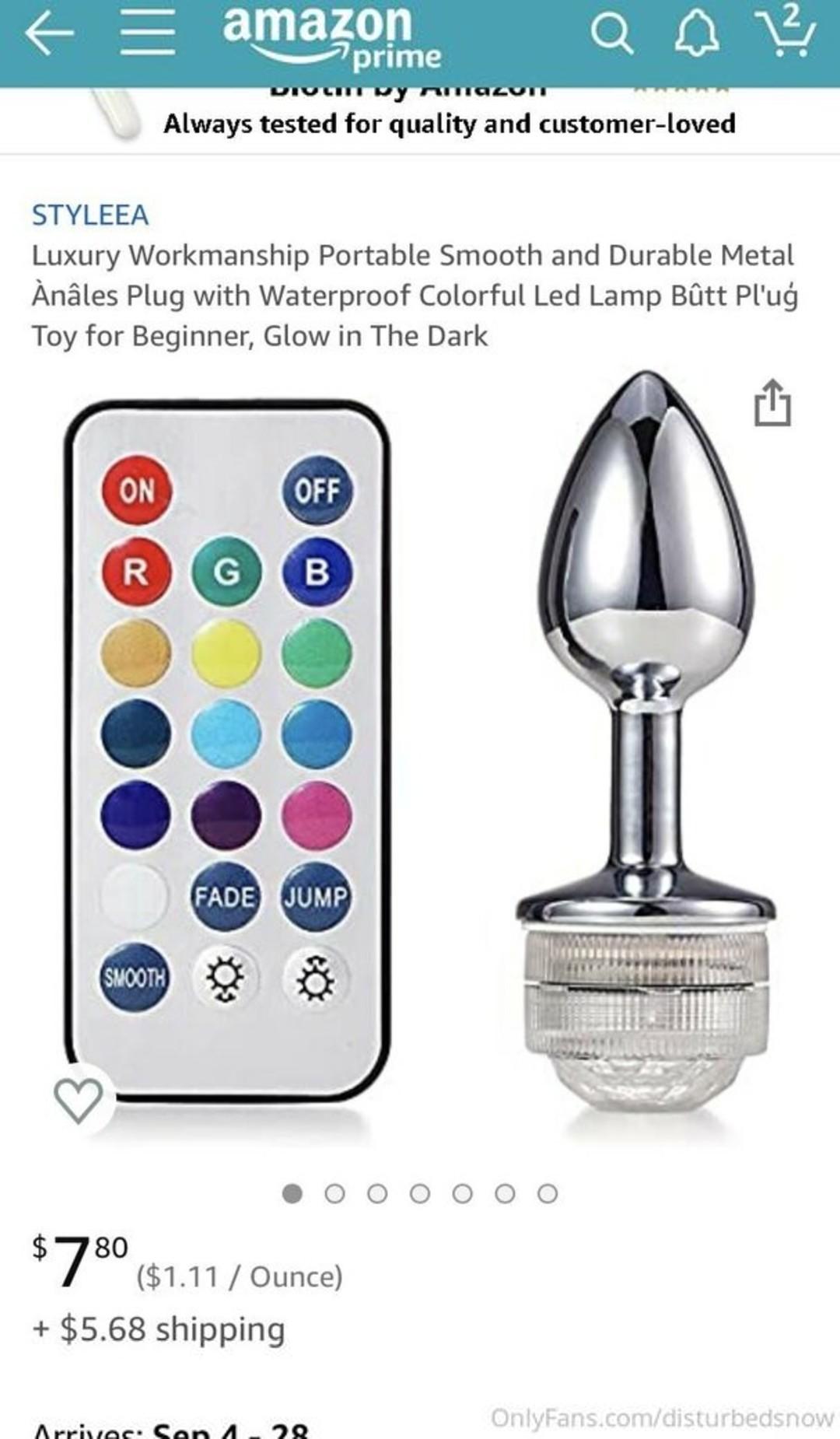This screenshot has width=840, height=1439.
Task: Share this product listing
Action: (x=772, y=403)
